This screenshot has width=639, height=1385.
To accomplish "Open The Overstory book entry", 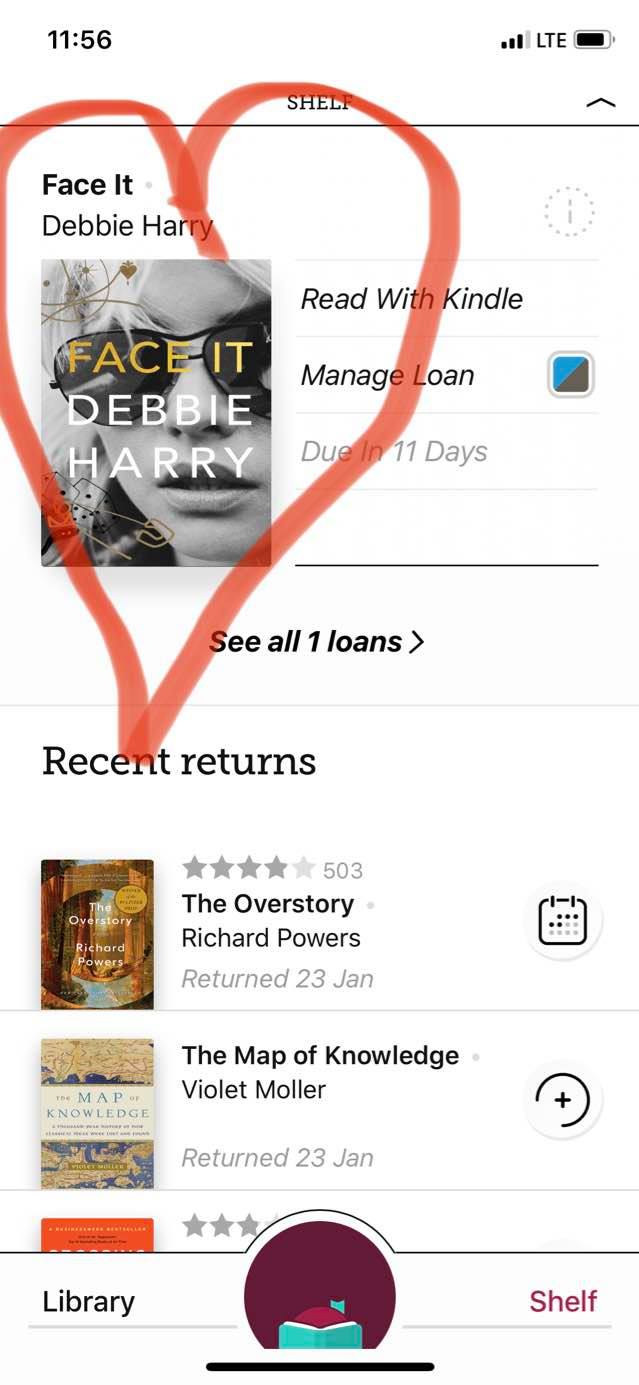I will (267, 904).
